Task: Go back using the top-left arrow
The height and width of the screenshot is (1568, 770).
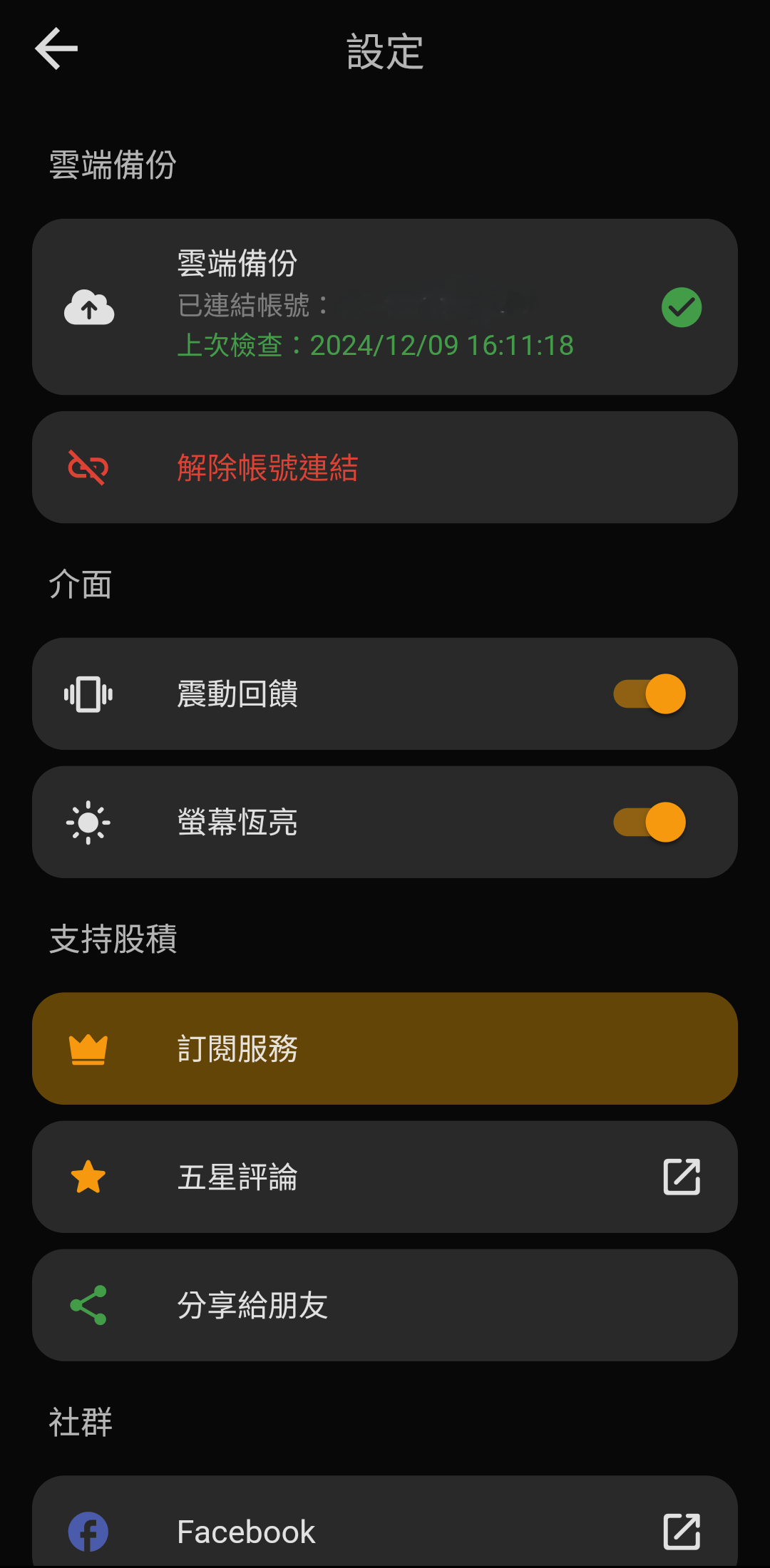Action: coord(56,49)
